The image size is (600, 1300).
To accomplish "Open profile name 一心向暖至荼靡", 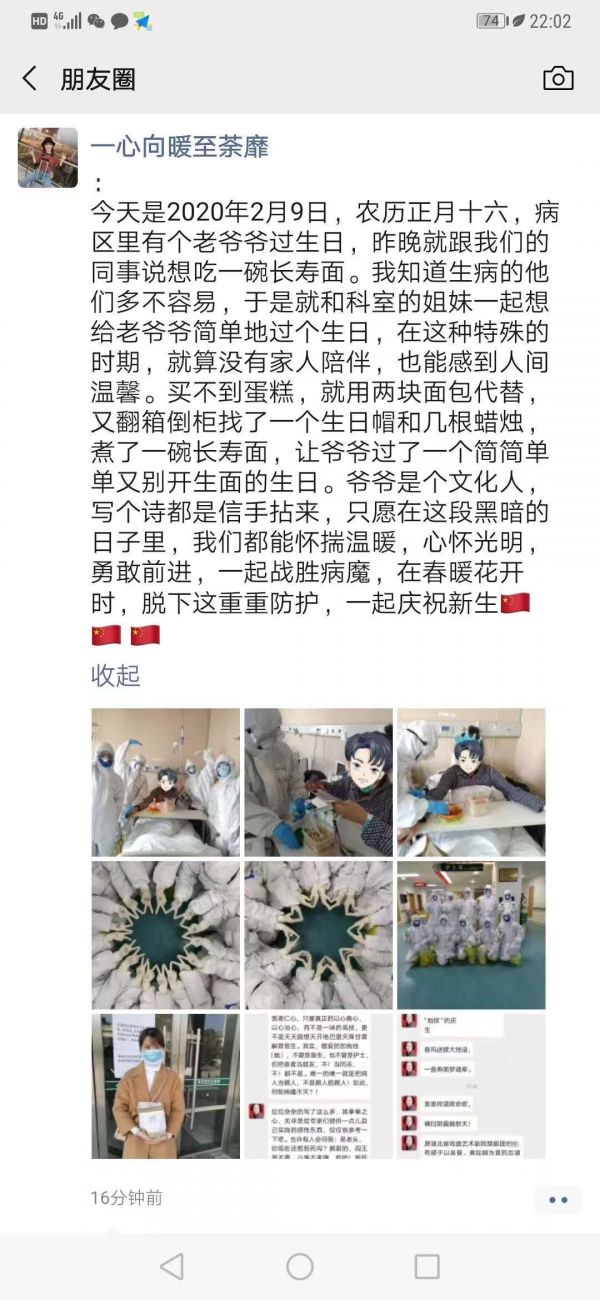I will (180, 147).
